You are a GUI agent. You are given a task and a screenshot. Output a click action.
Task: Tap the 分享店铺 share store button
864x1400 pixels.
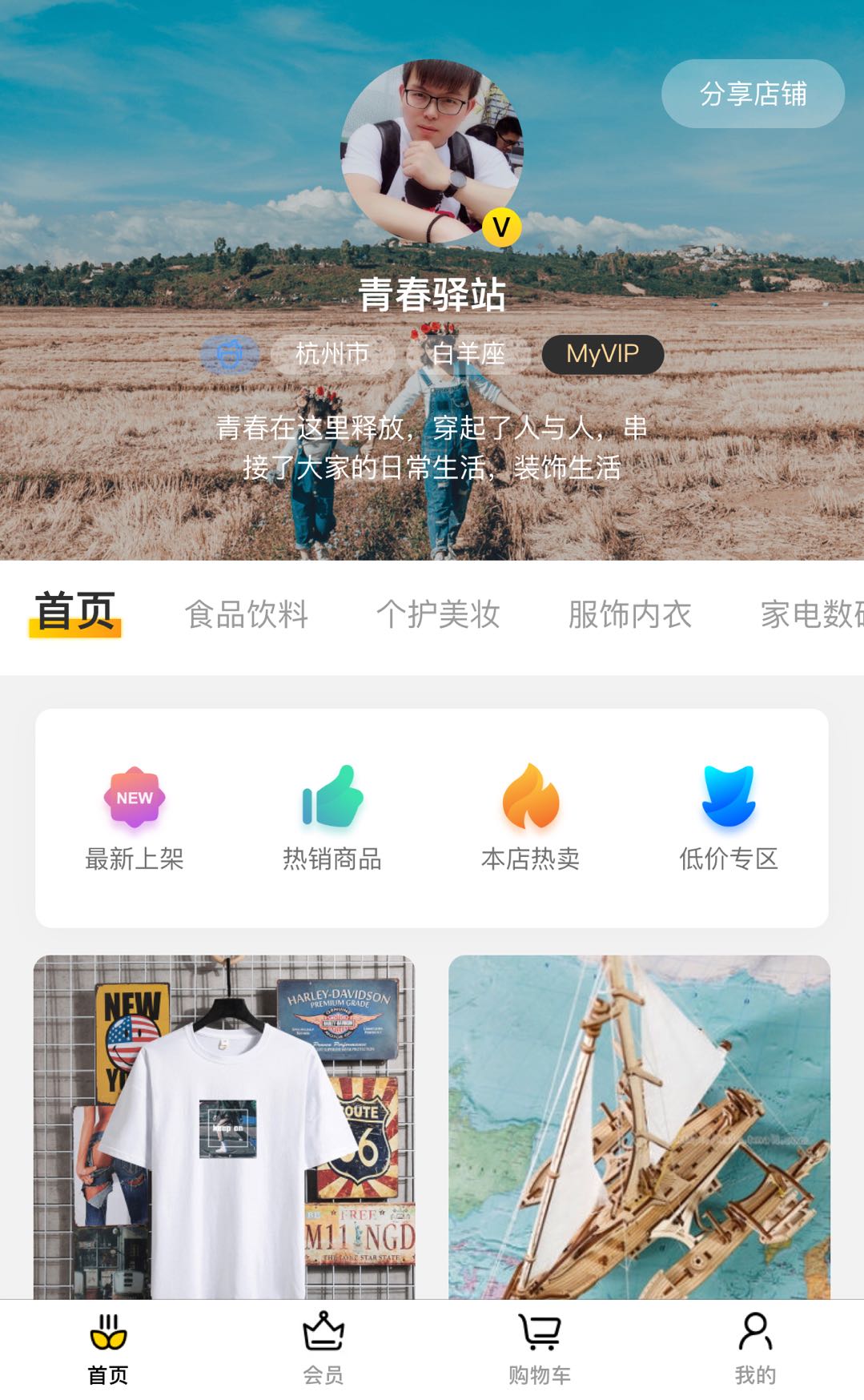[x=753, y=94]
